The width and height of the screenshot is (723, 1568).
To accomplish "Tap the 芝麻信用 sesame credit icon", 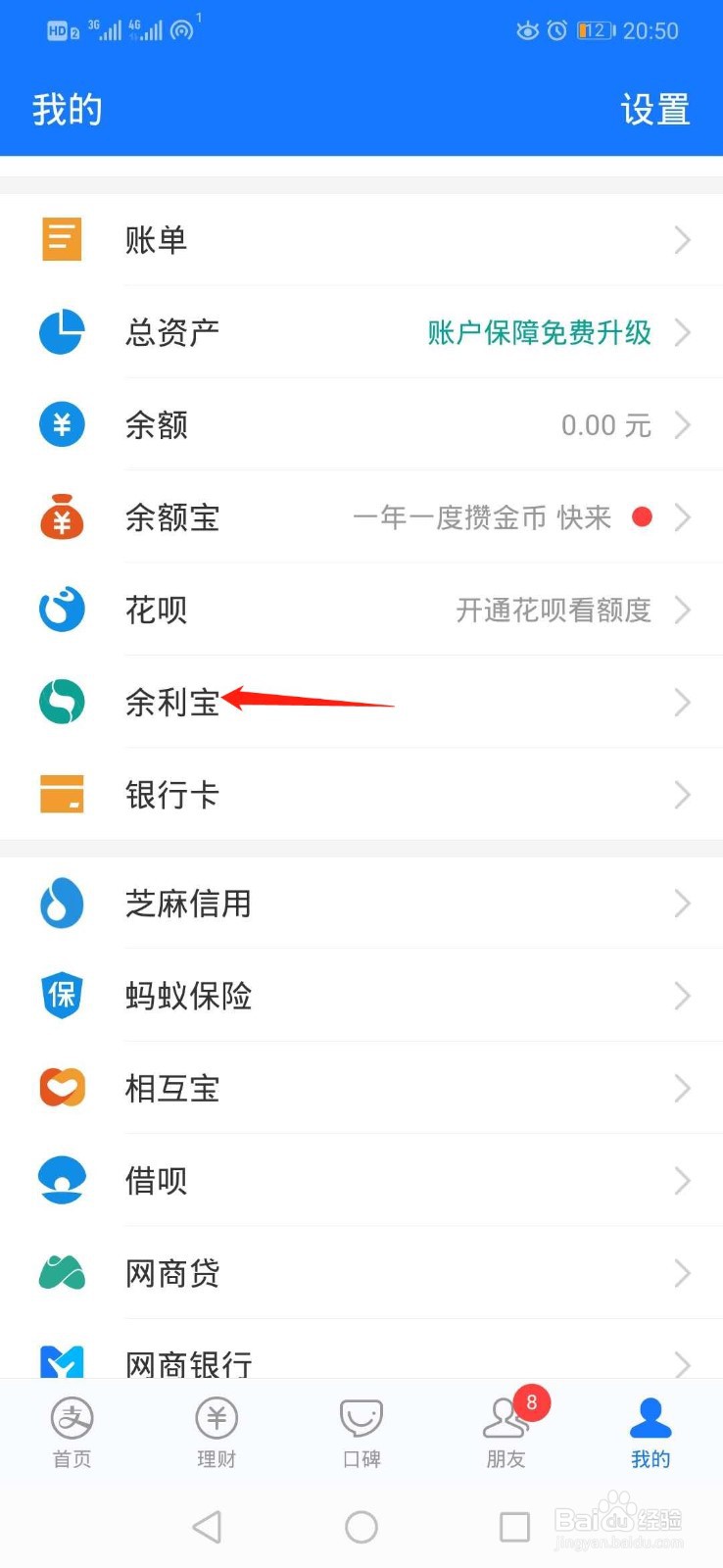I will [61, 903].
